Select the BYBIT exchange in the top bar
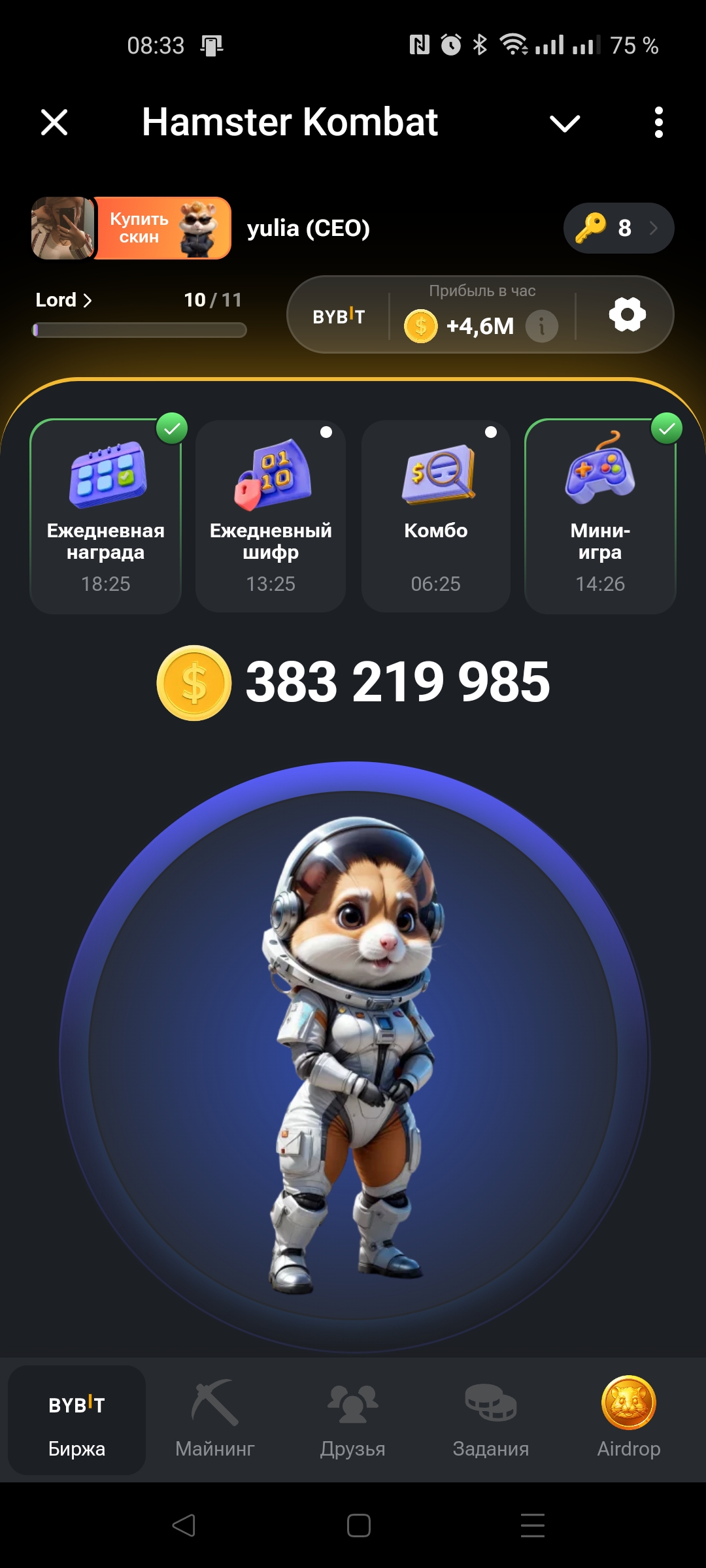Viewport: 706px width, 1568px height. pyautogui.click(x=339, y=316)
